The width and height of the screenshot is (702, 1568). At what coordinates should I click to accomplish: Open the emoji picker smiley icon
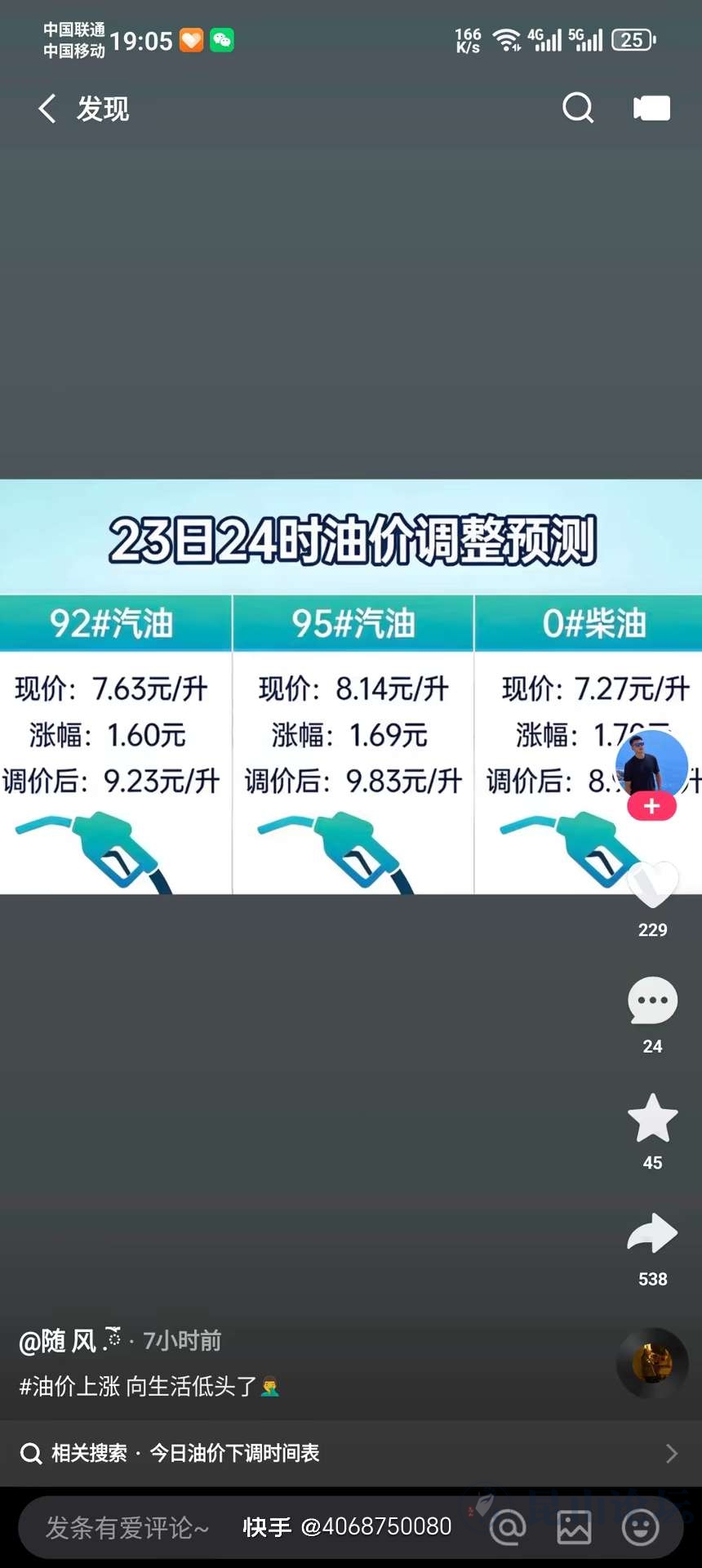click(641, 1527)
